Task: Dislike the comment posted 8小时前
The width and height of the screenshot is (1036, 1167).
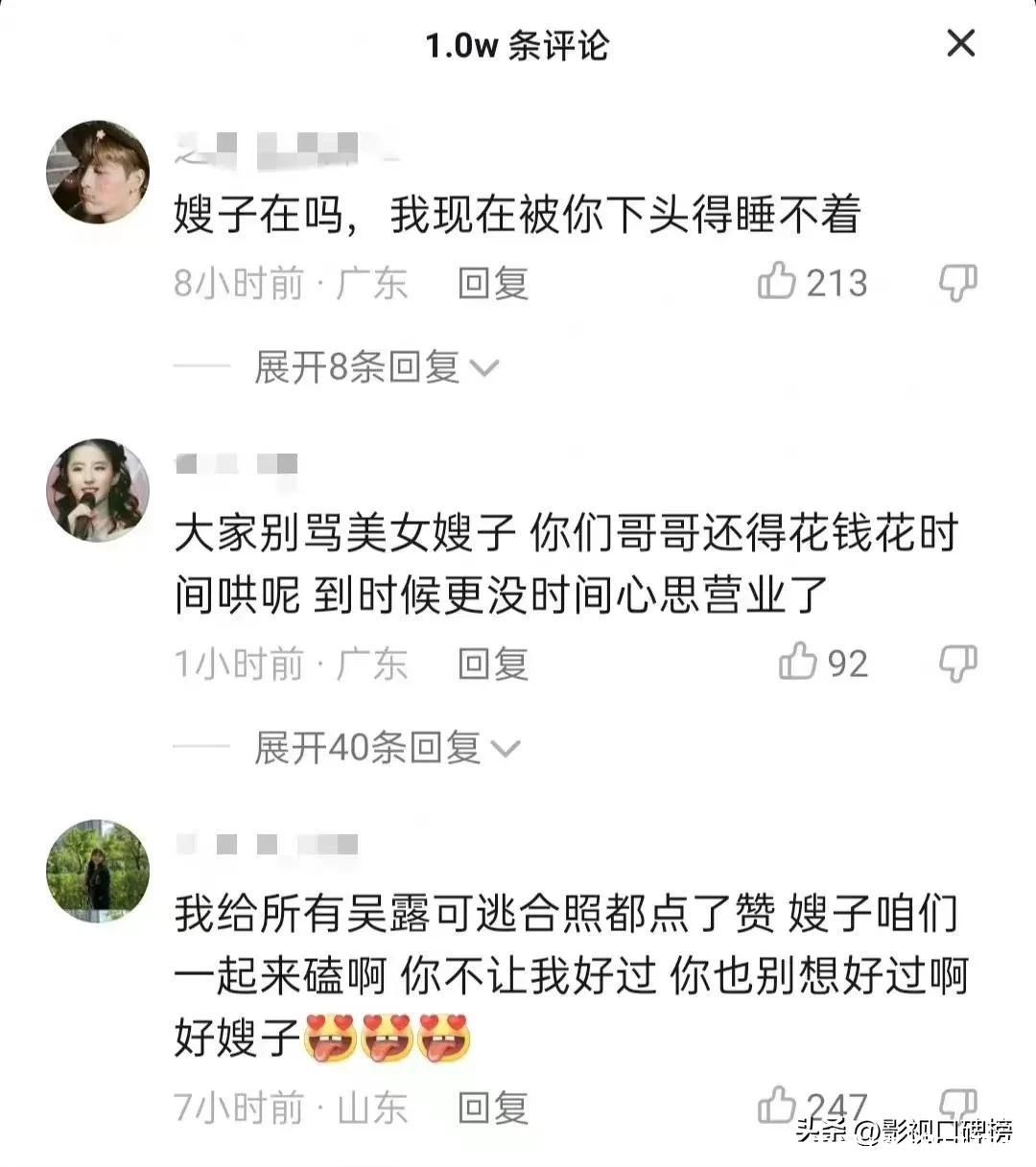Action: pos(956,282)
